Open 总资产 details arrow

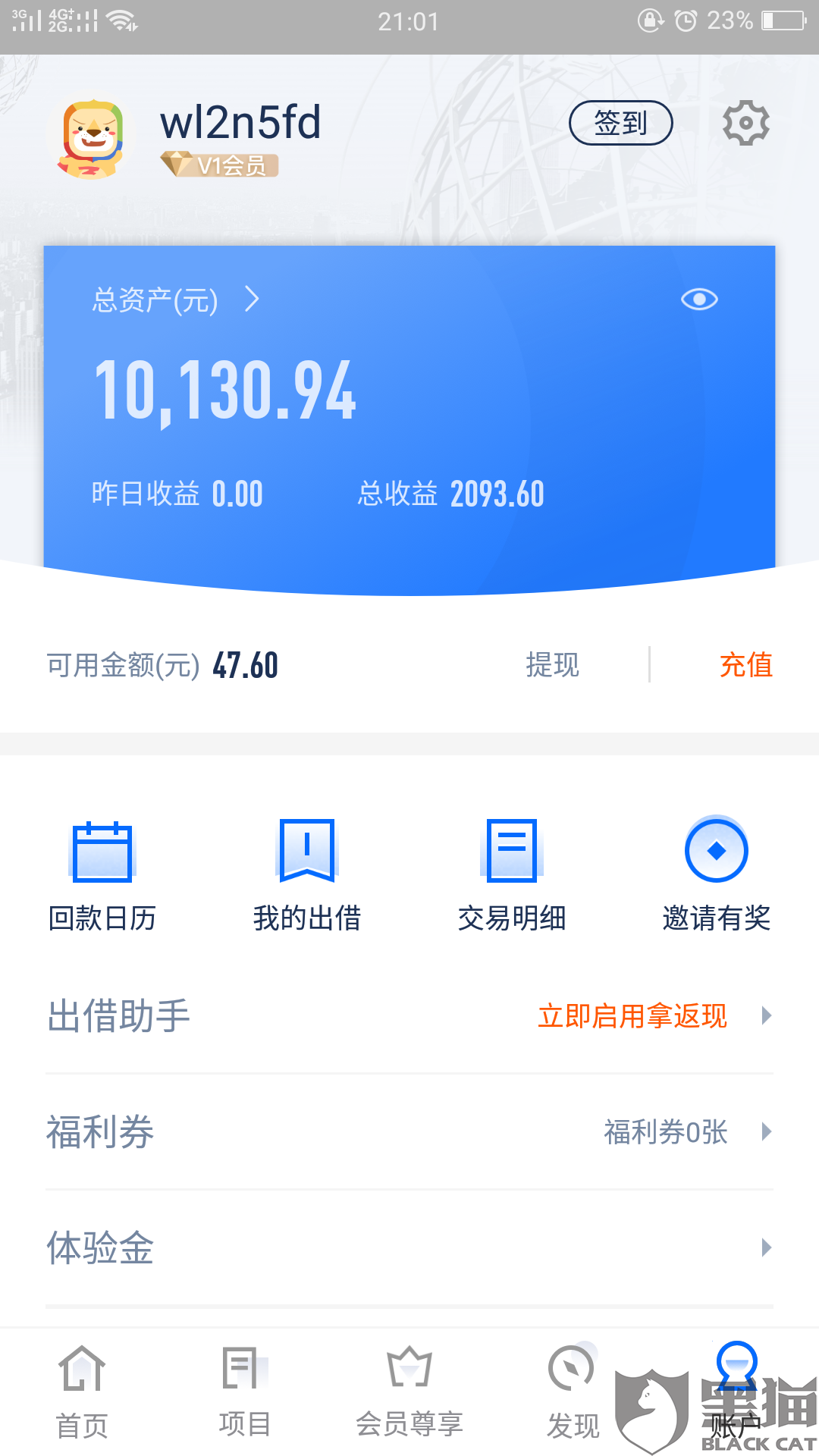253,300
